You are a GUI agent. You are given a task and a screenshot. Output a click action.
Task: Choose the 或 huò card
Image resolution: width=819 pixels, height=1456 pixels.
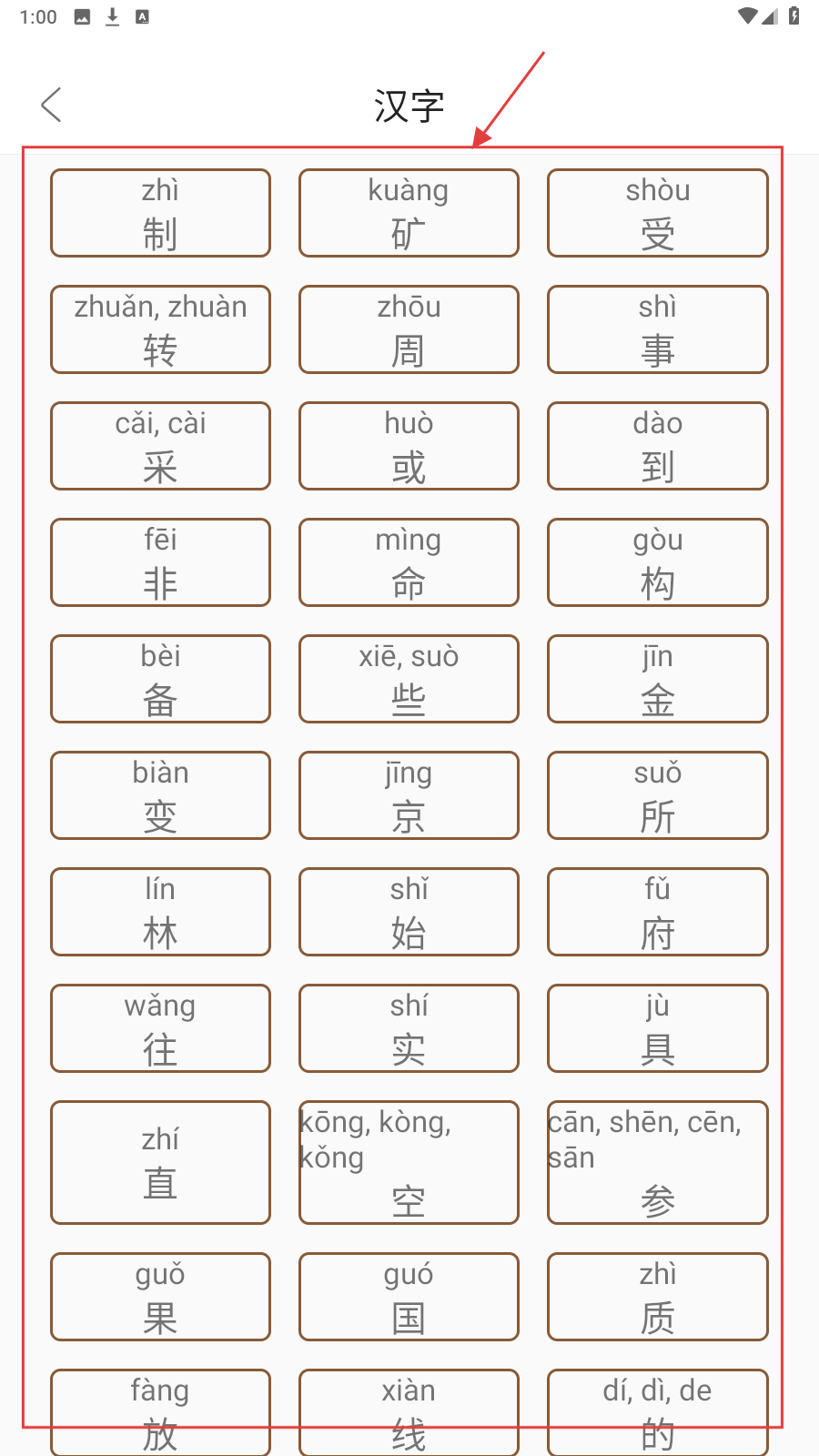409,446
